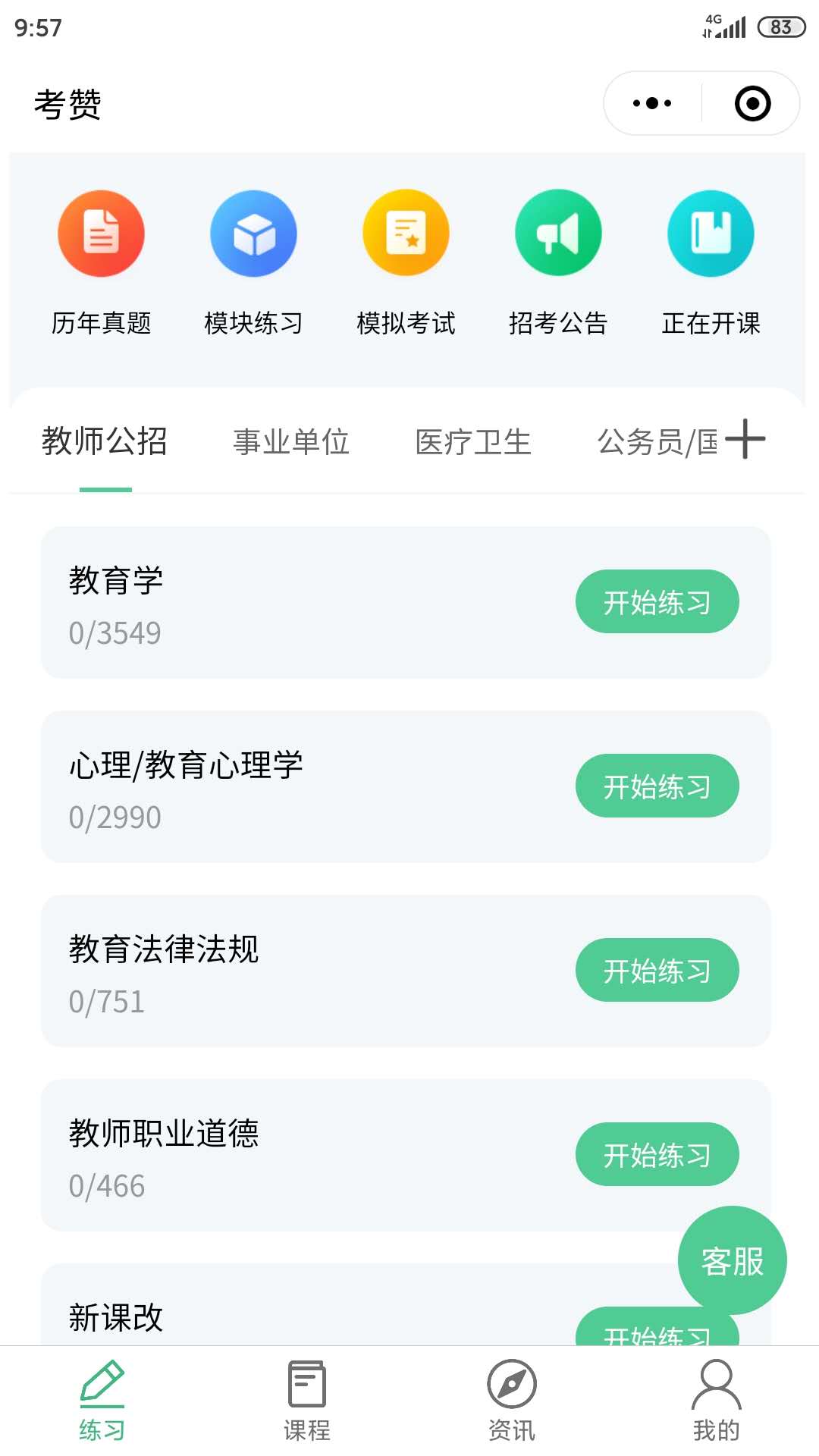Switch to the 医疗卫生 tab
Screen dimensions: 819x1456
pyautogui.click(x=473, y=441)
